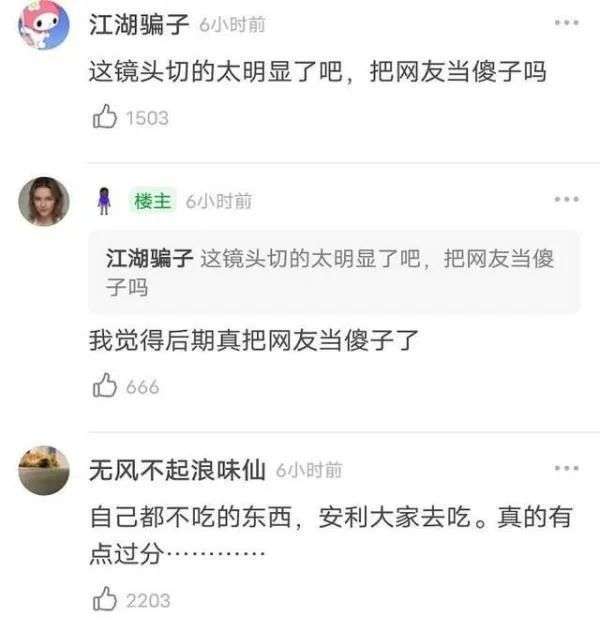Like 无风不起浪味仙's comment

105,600
